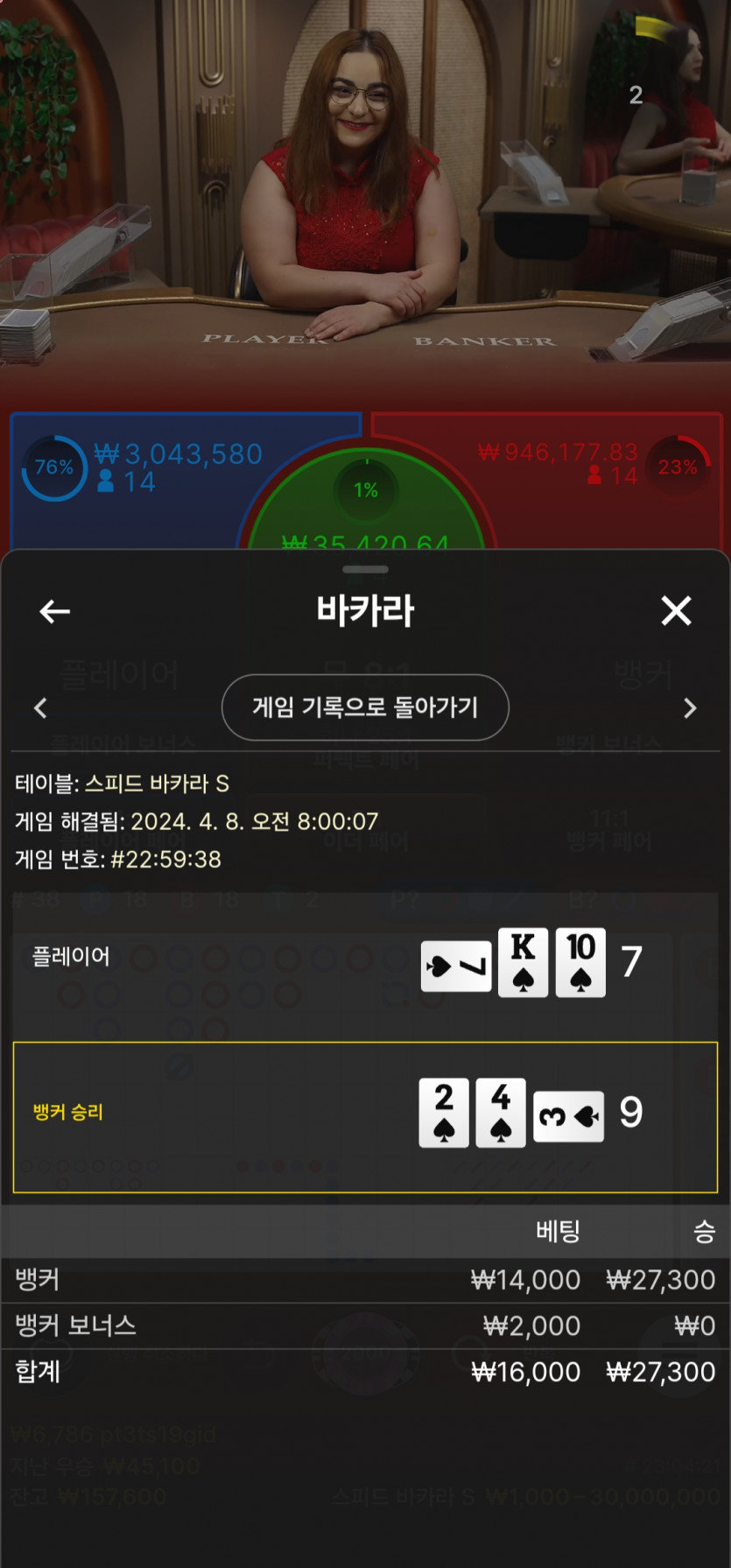View the previous game record

pyautogui.click(x=40, y=707)
